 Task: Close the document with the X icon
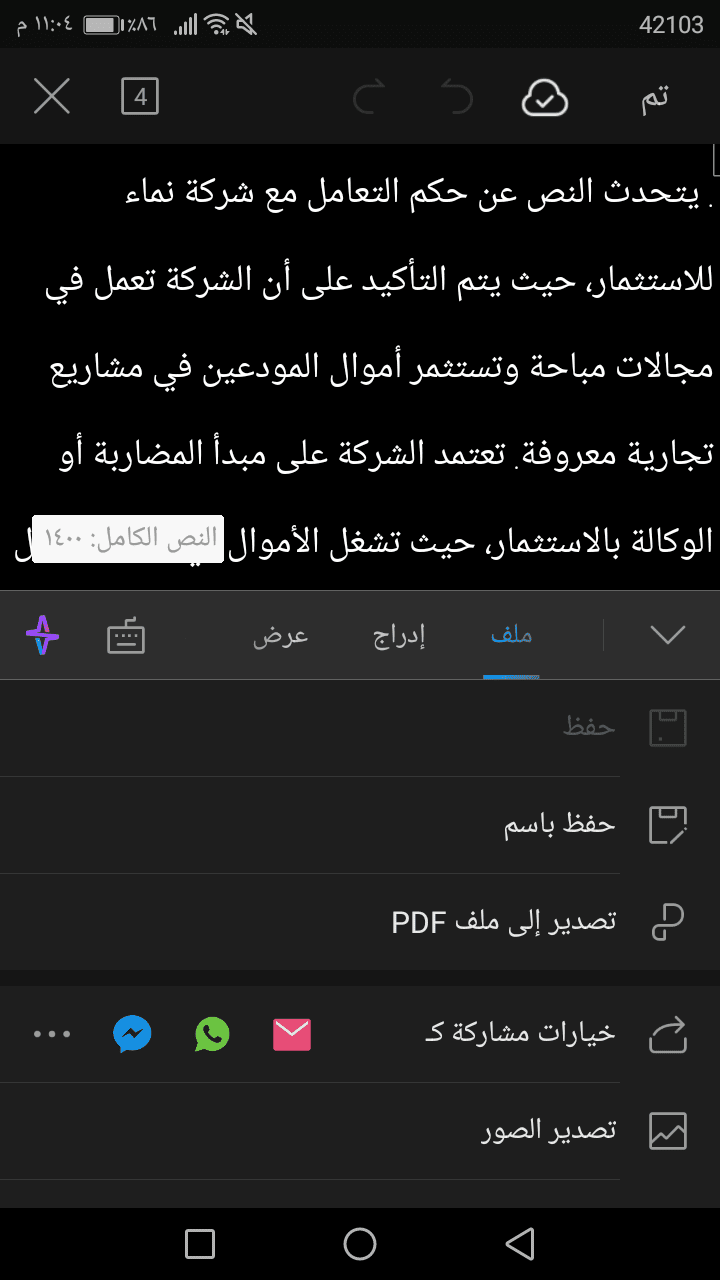pyautogui.click(x=52, y=97)
